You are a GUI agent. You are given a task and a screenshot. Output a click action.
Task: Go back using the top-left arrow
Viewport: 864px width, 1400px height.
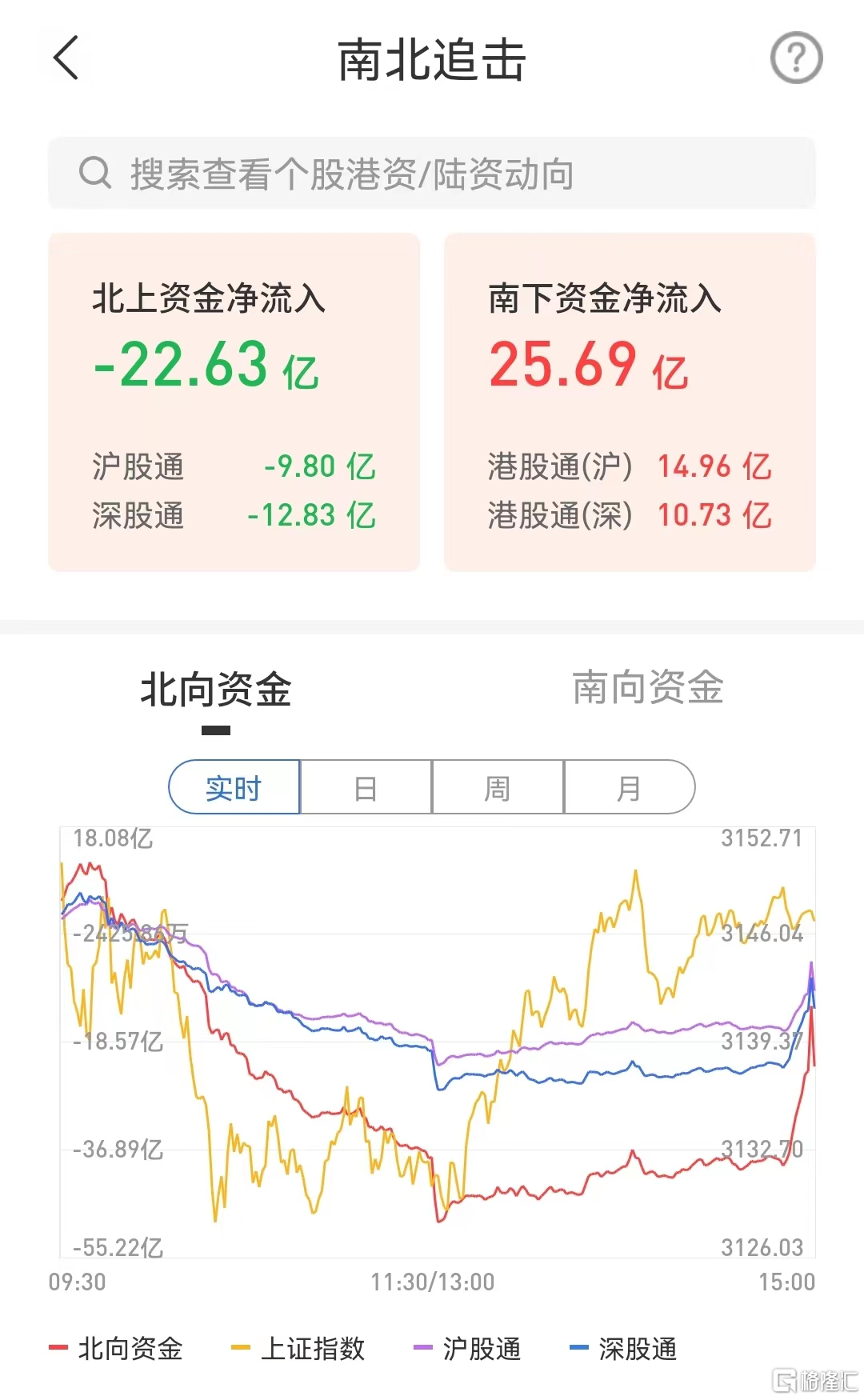(66, 58)
